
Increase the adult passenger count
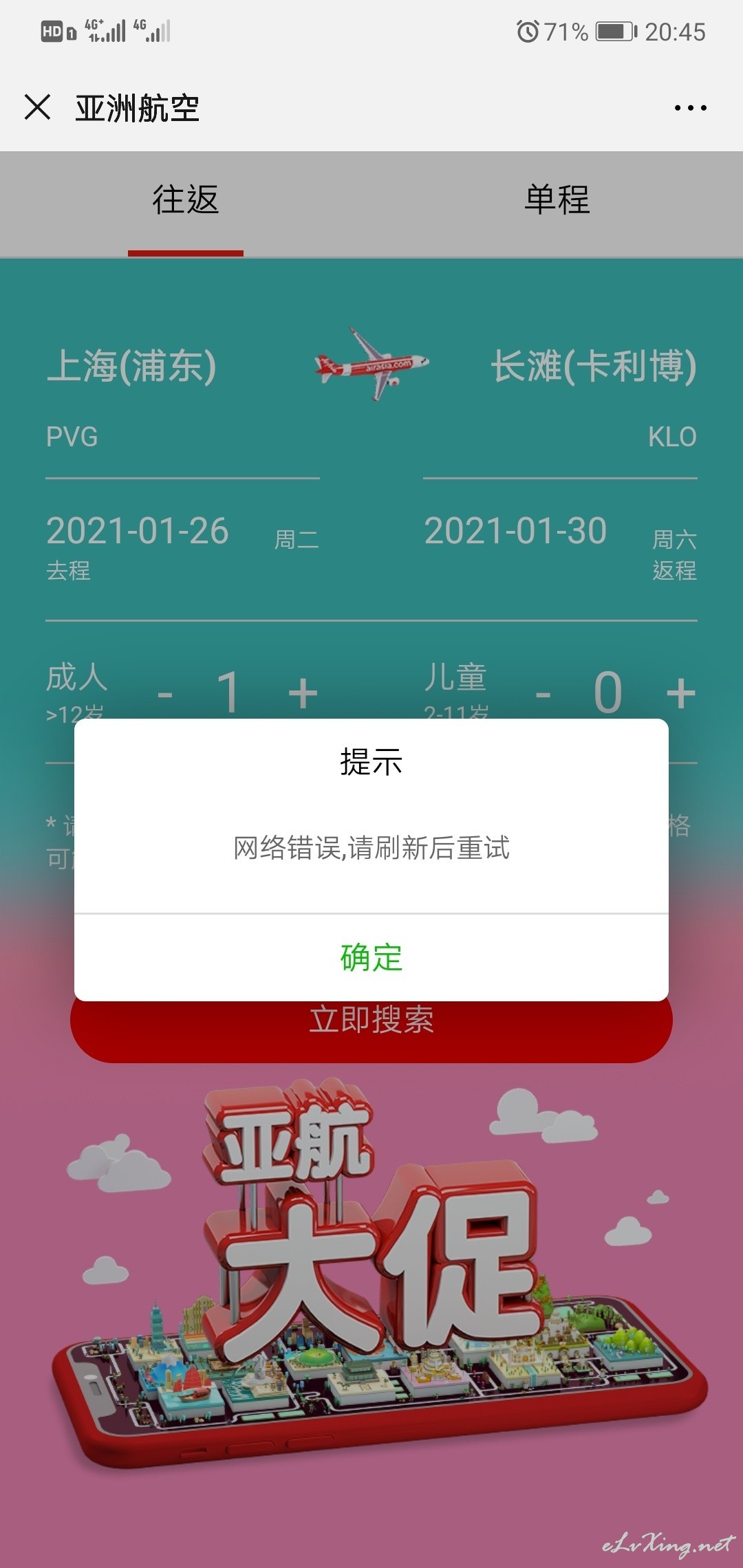click(303, 693)
